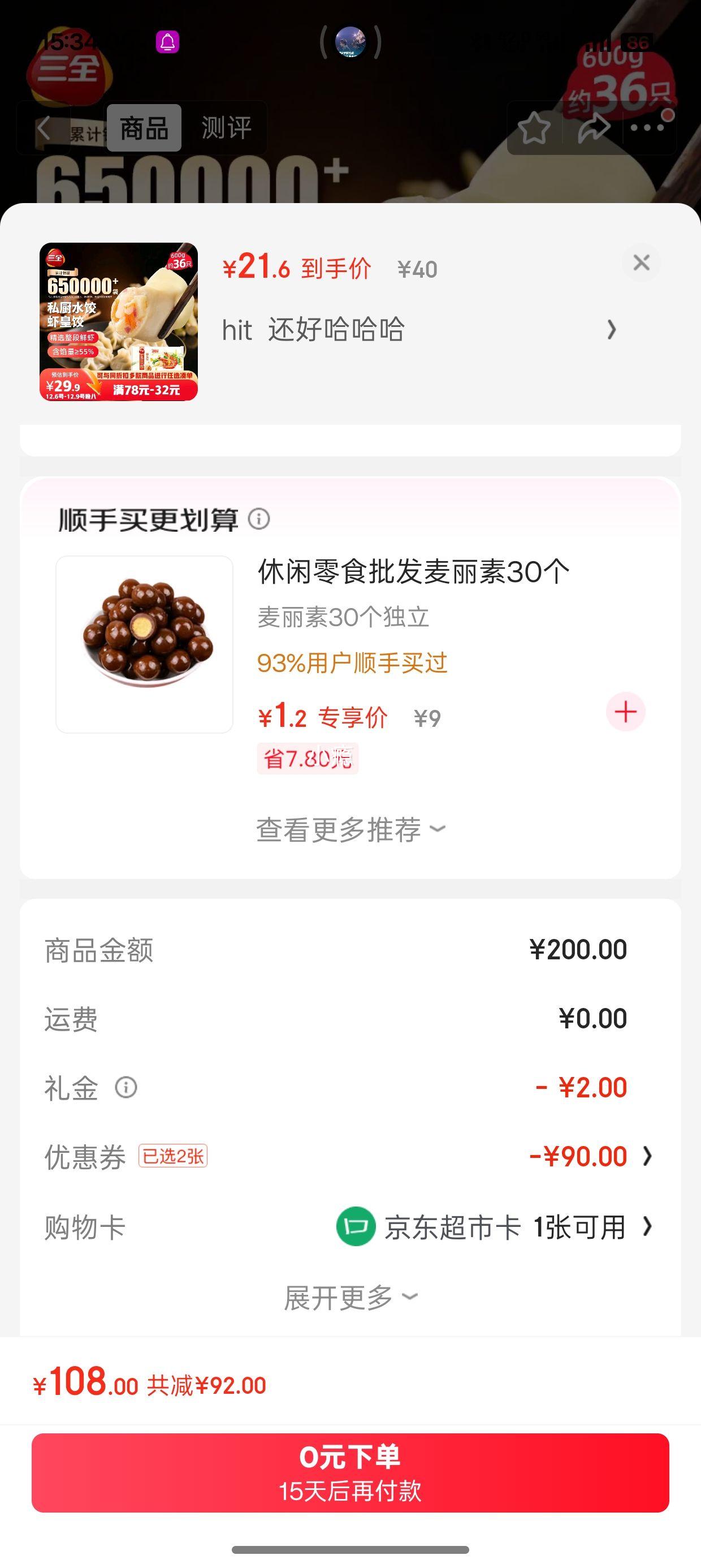Switch to the 测评 tab

pyautogui.click(x=226, y=128)
